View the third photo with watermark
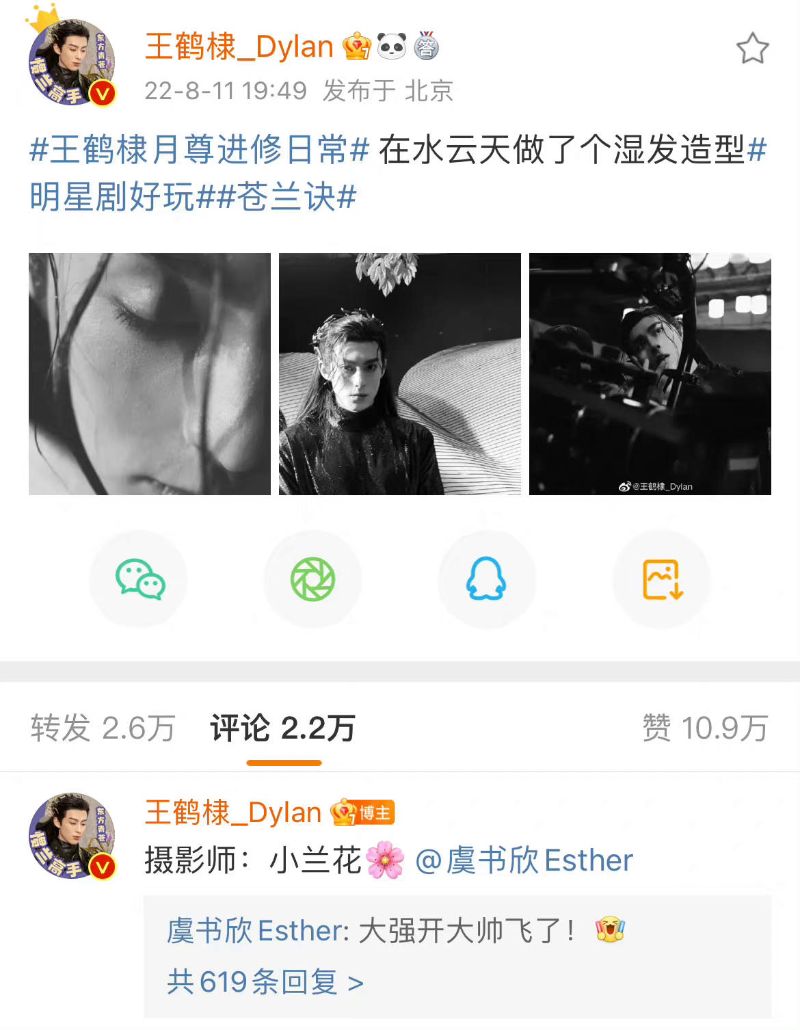 (x=650, y=374)
